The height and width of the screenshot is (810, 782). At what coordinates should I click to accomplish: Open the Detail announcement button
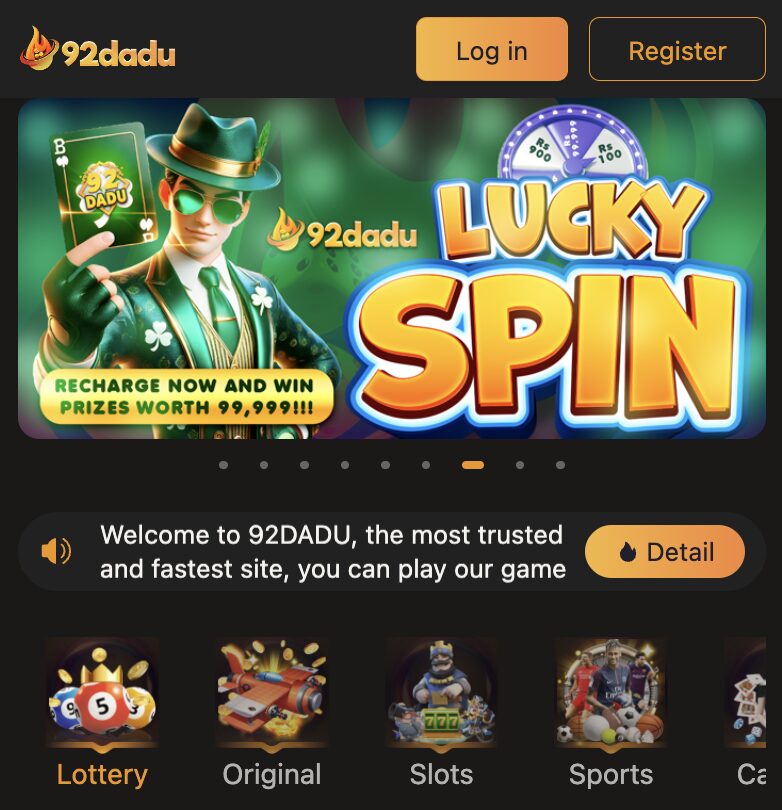664,552
